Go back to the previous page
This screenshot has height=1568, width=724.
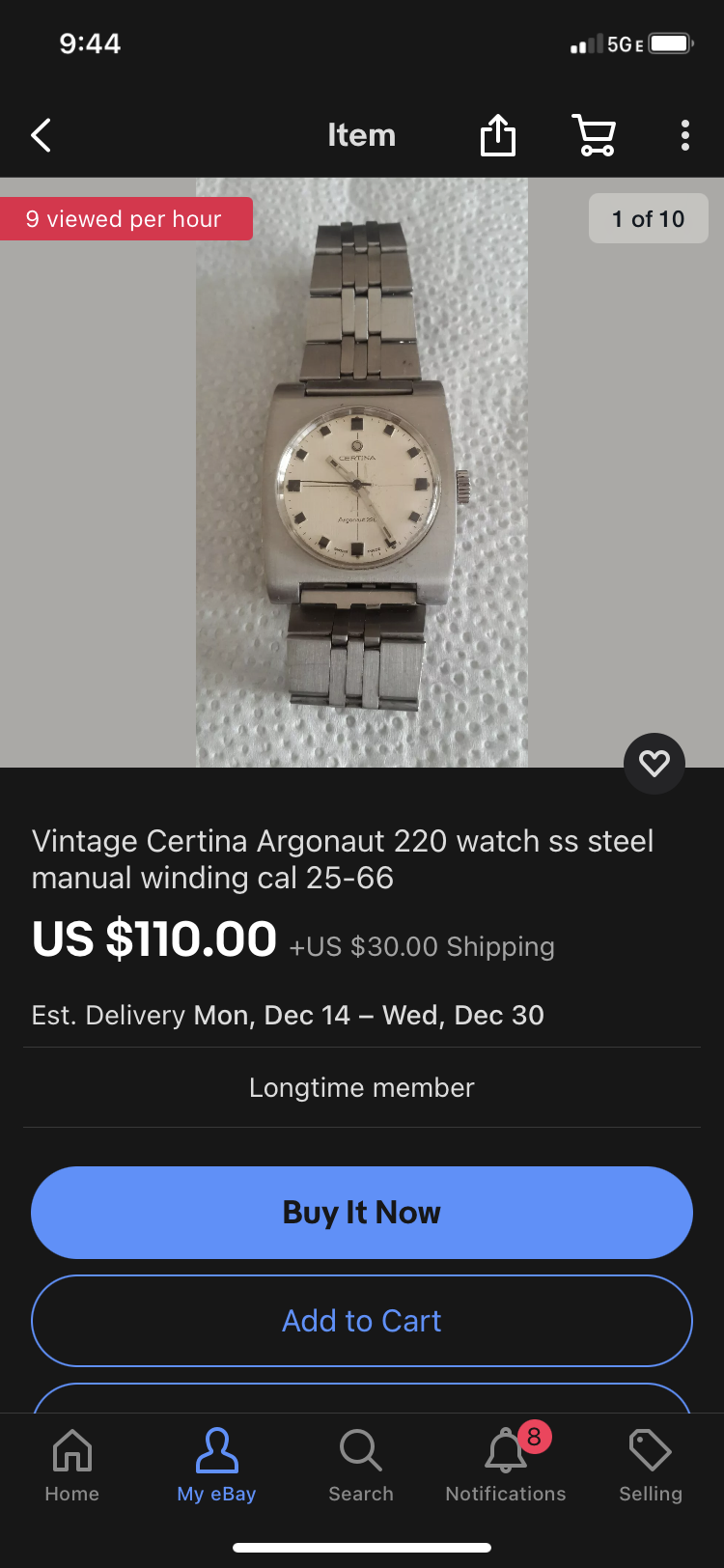41,136
